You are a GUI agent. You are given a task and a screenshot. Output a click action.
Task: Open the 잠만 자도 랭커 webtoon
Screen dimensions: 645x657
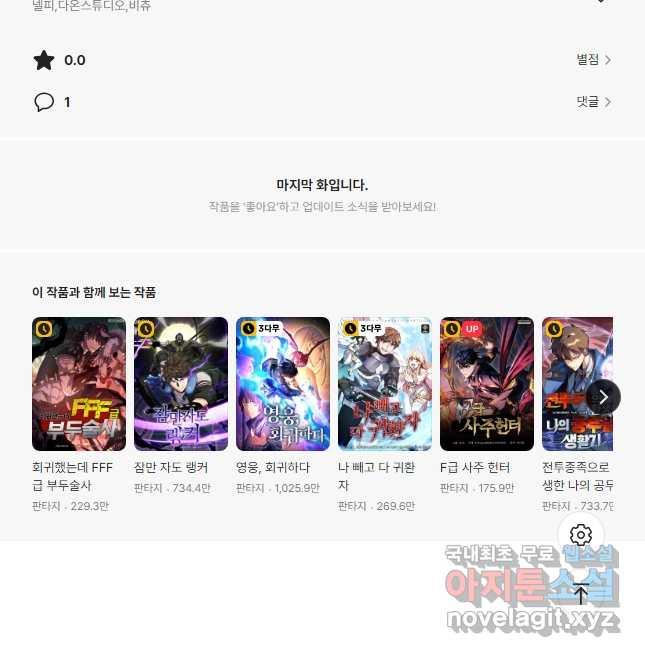(x=181, y=384)
